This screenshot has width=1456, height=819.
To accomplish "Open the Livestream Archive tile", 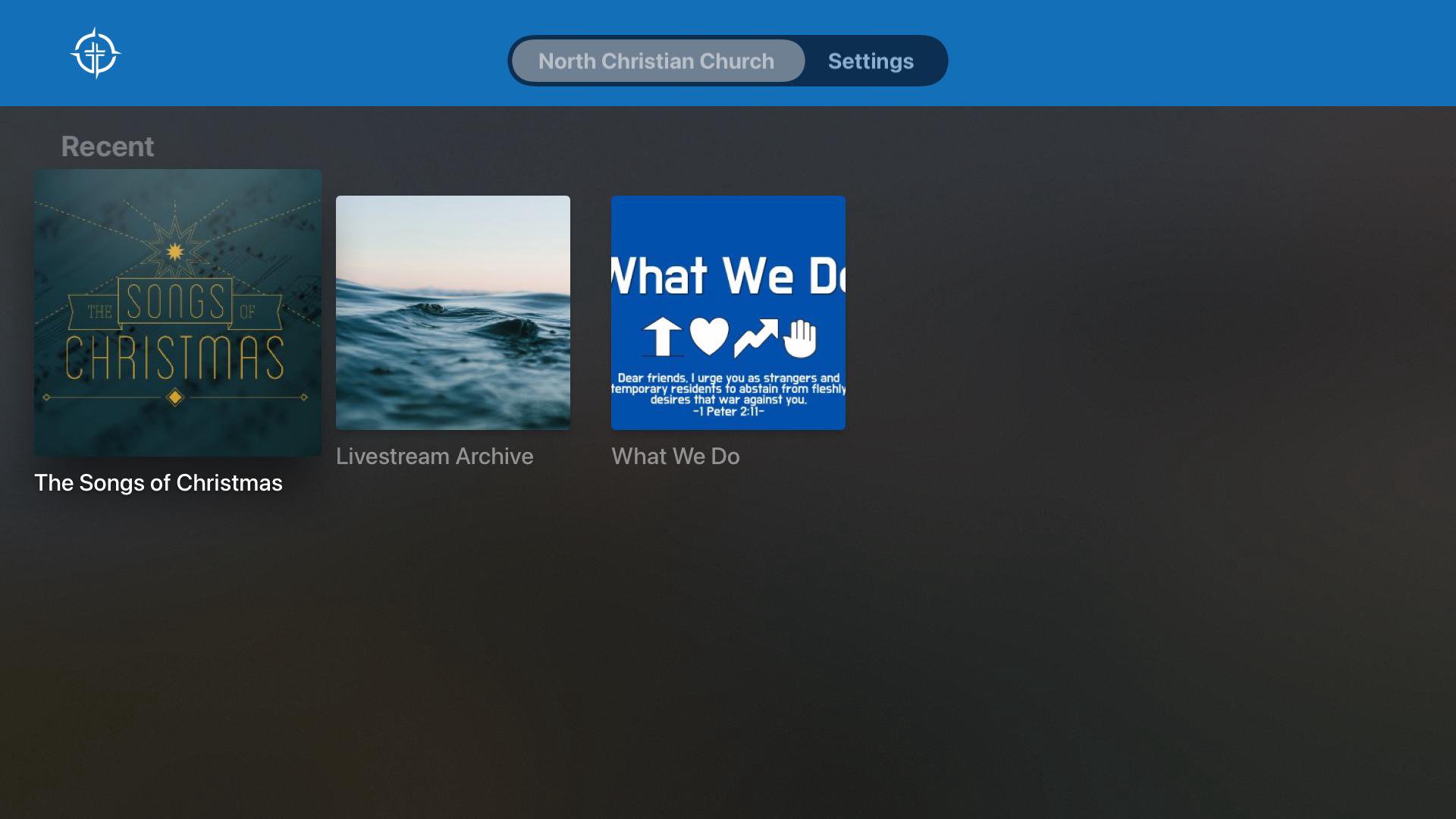I will pos(453,312).
